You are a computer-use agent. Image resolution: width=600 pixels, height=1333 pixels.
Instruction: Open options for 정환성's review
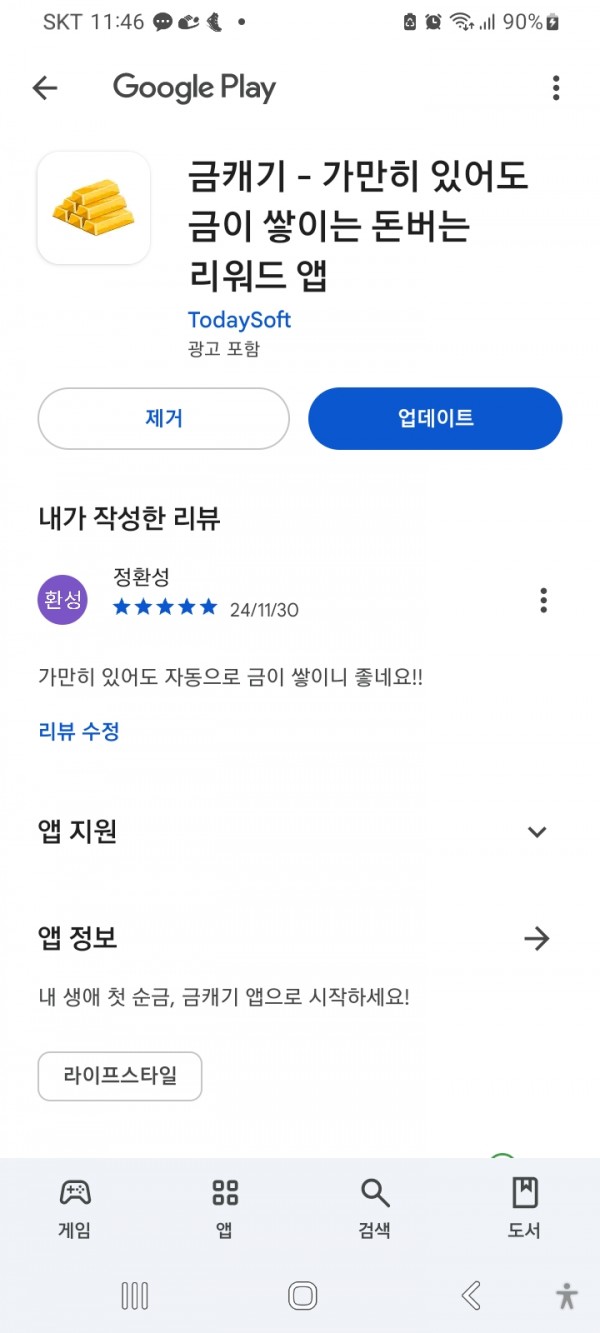(543, 600)
